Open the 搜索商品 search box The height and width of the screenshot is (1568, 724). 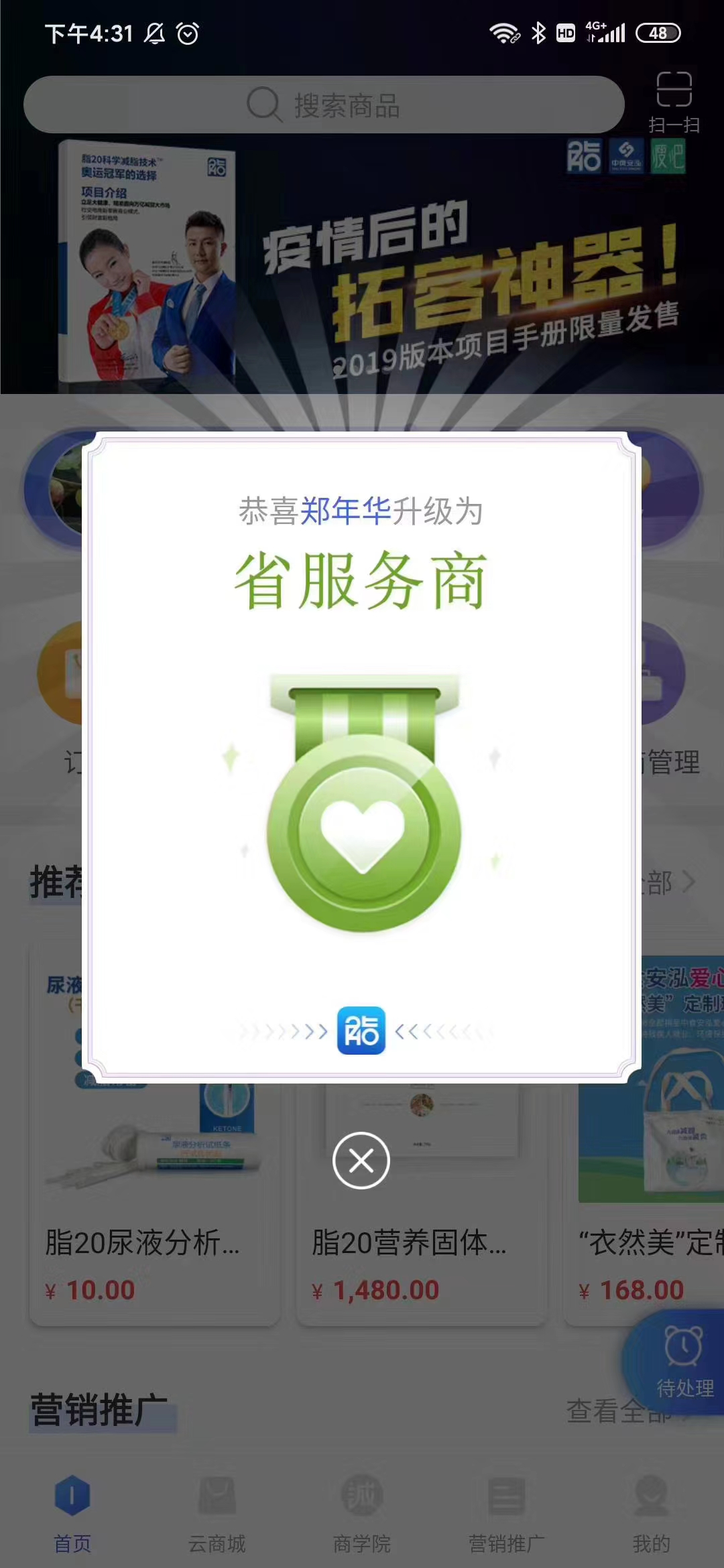pos(324,105)
